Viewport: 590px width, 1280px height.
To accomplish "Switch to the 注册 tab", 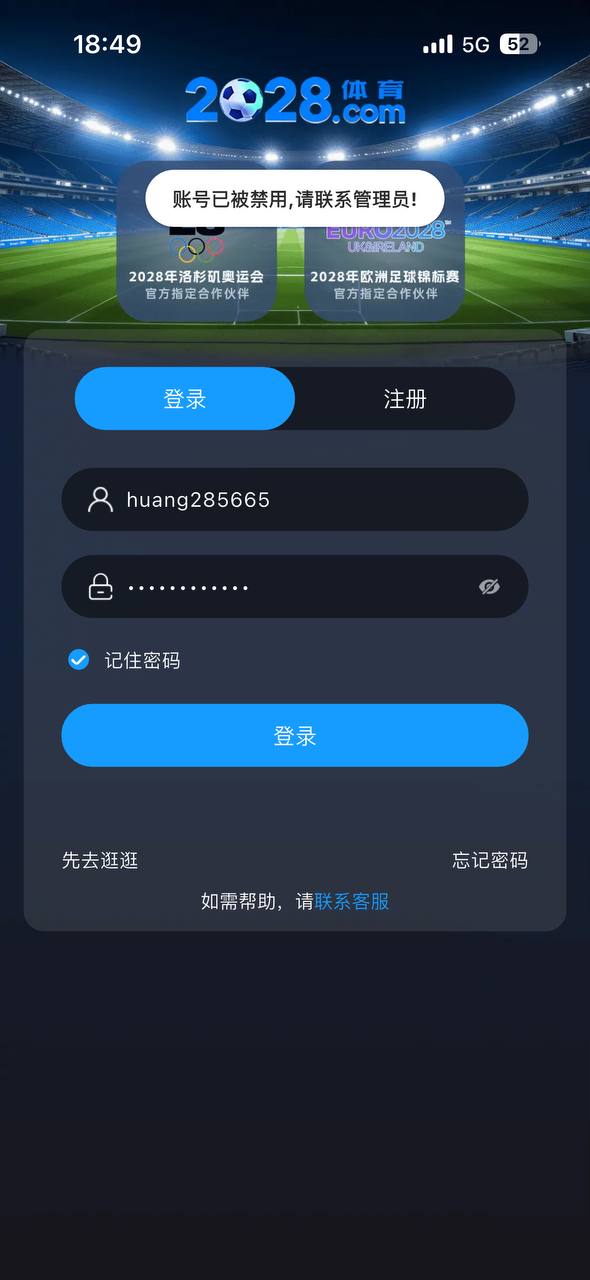I will [404, 399].
